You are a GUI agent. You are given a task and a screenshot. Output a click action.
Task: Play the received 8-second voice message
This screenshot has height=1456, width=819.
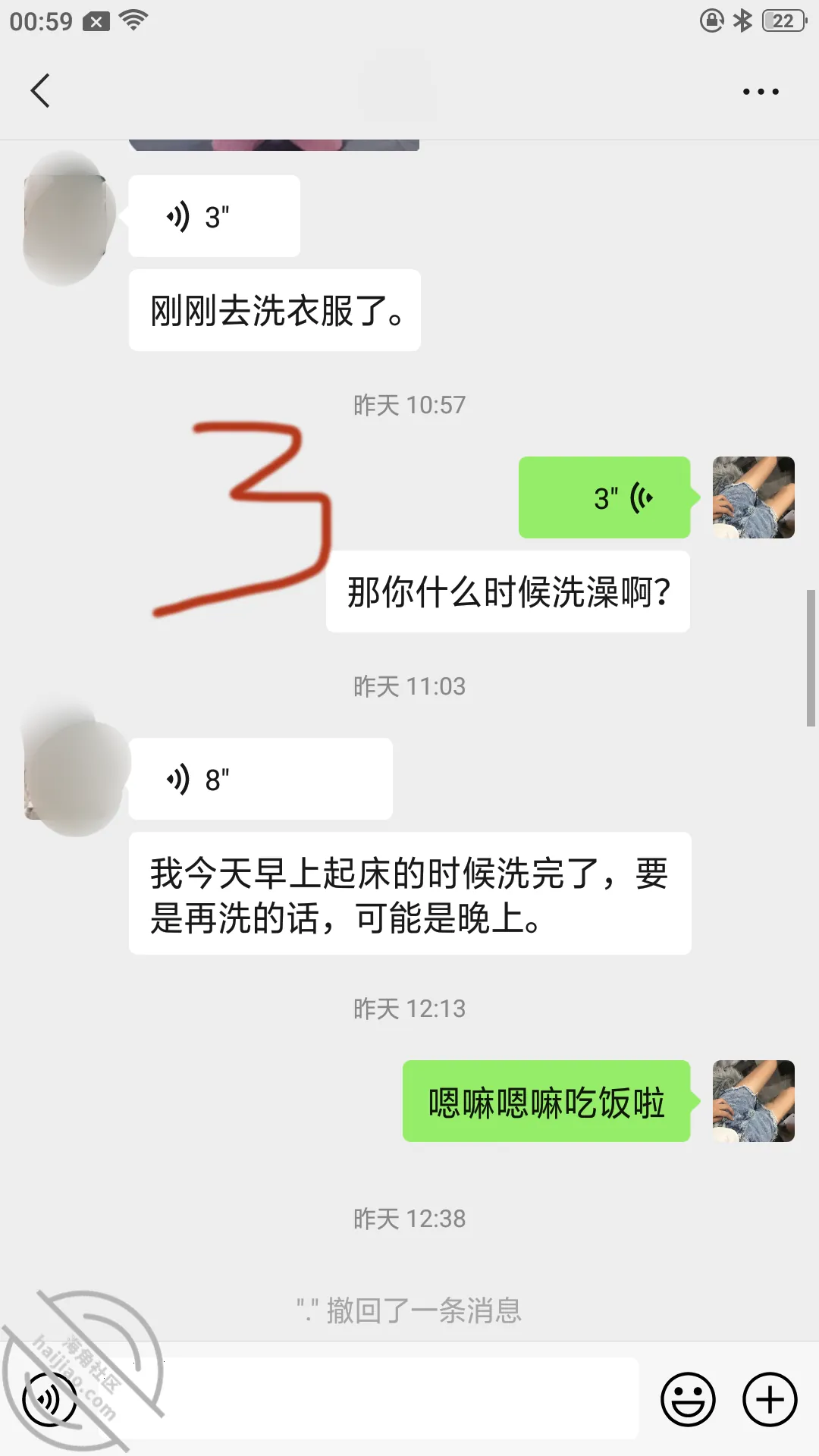(261, 779)
